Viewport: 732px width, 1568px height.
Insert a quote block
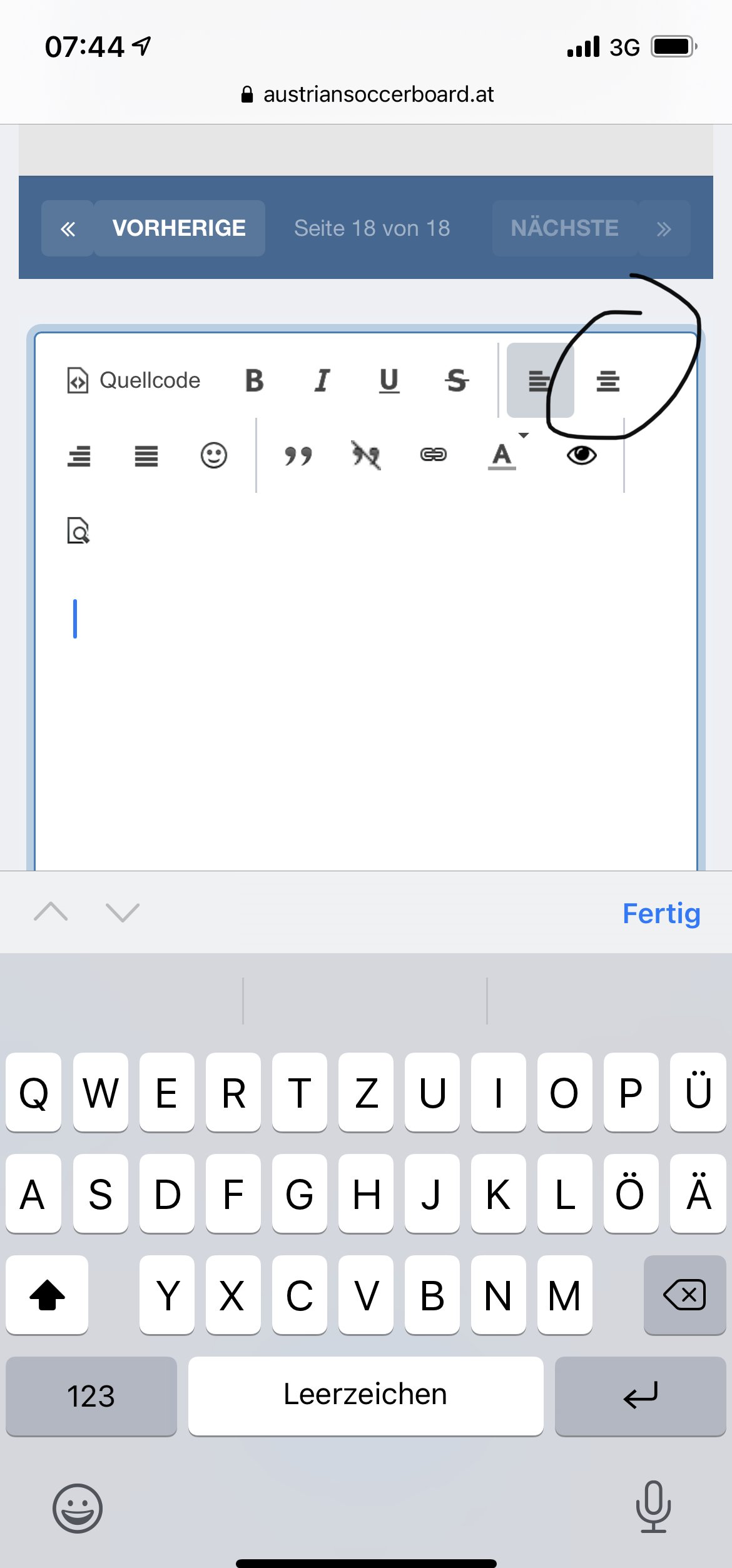coord(298,456)
